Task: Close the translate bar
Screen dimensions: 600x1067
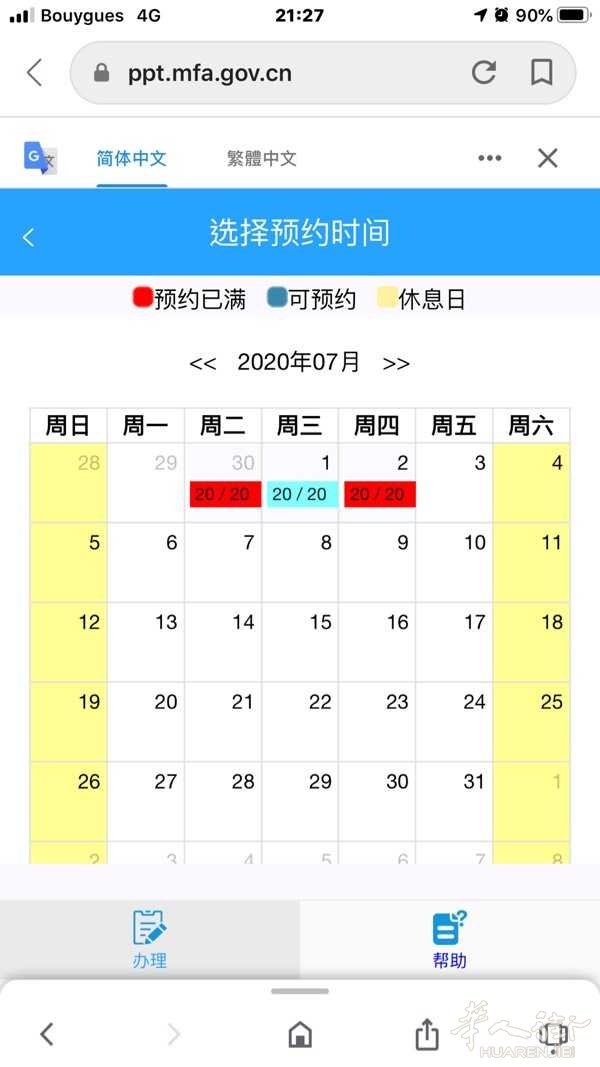Action: tap(548, 158)
